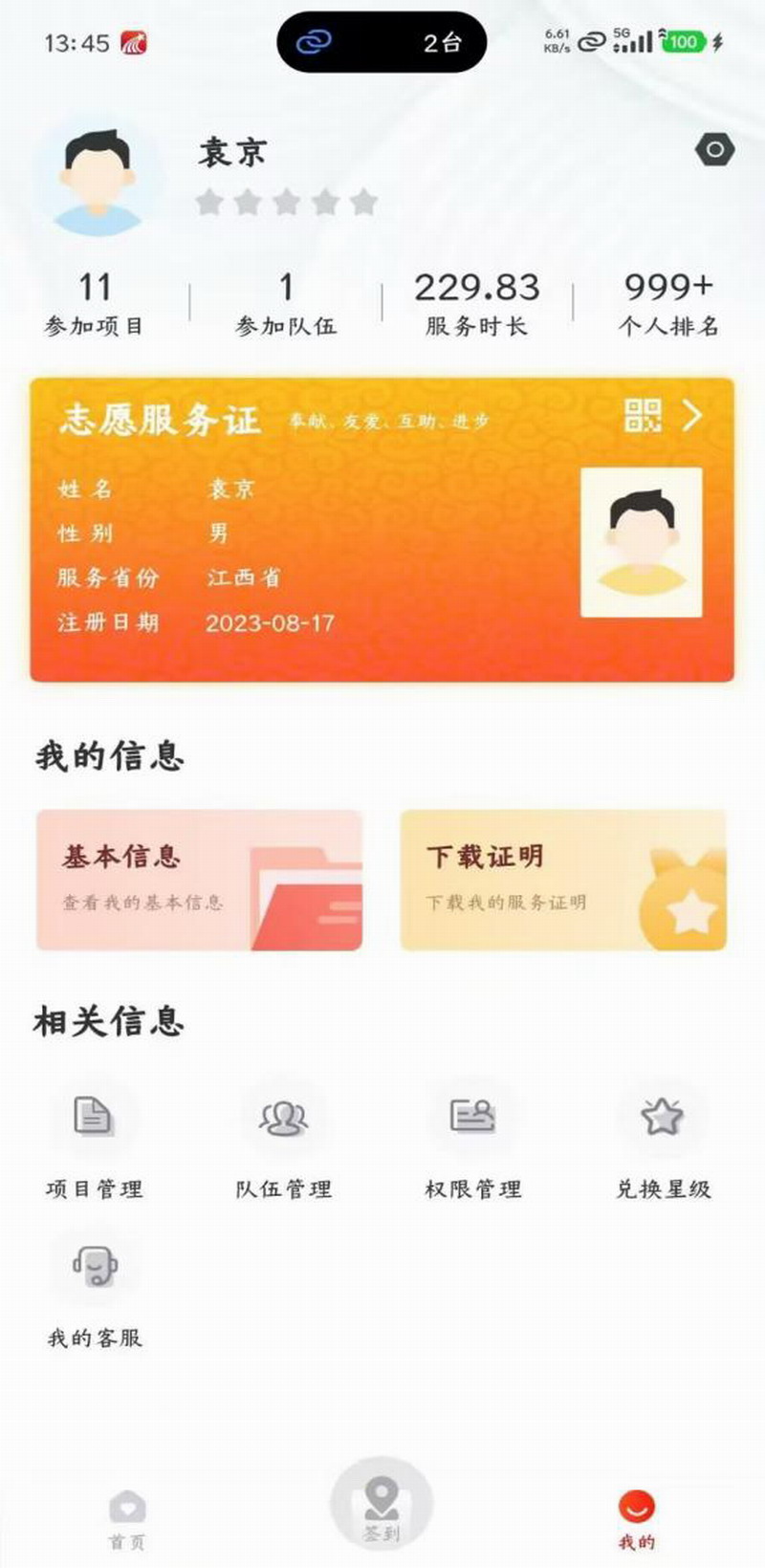The height and width of the screenshot is (1568, 765).
Task: Select the 我的 tab
Action: 636,1518
